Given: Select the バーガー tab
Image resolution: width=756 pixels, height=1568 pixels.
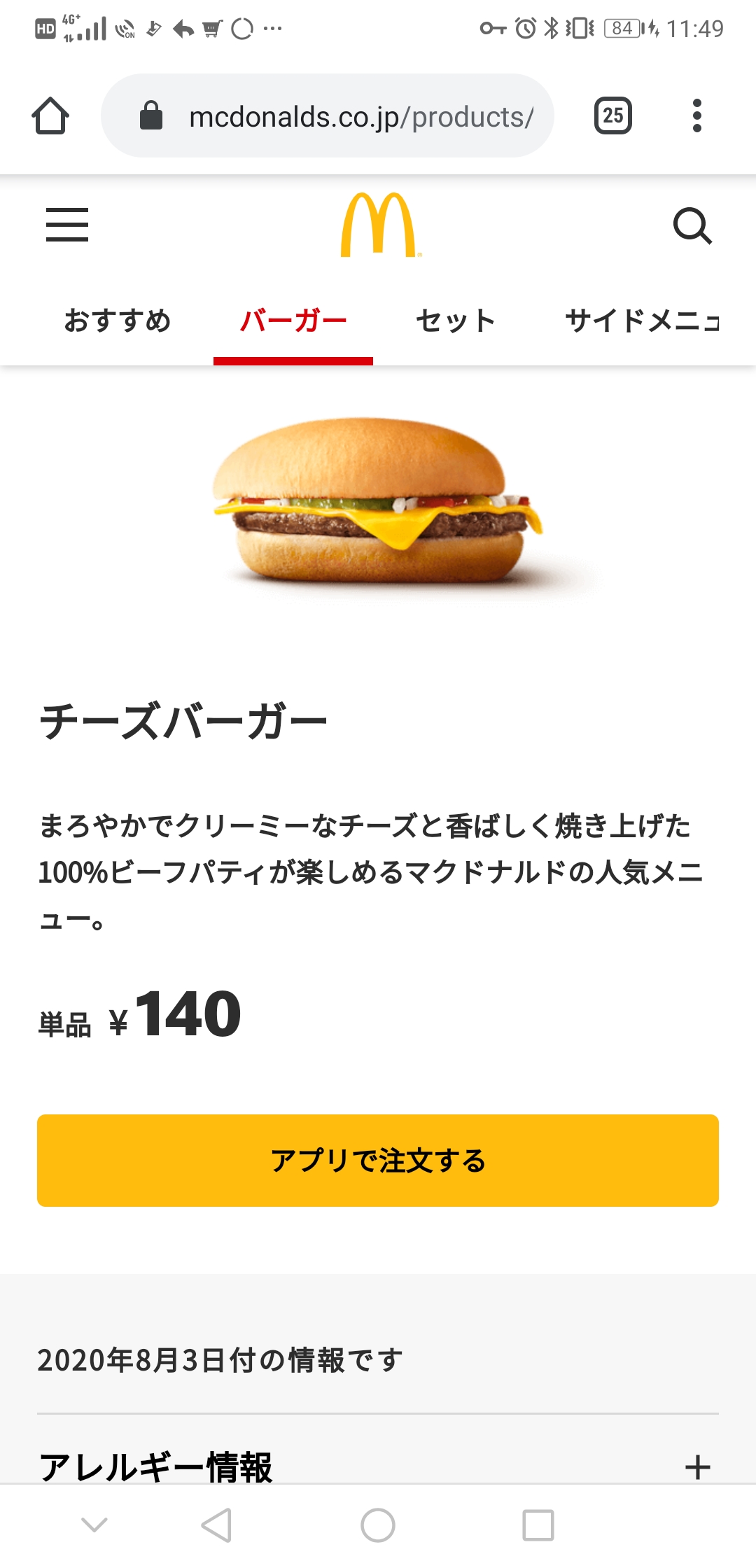Looking at the screenshot, I should [x=293, y=321].
